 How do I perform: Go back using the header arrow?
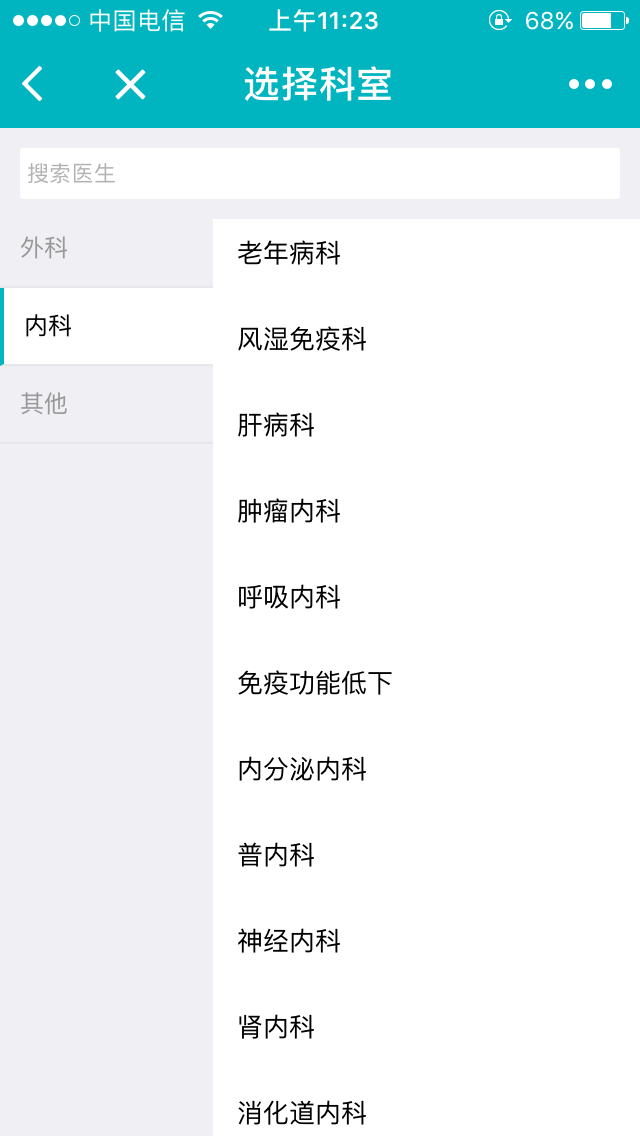tap(33, 85)
